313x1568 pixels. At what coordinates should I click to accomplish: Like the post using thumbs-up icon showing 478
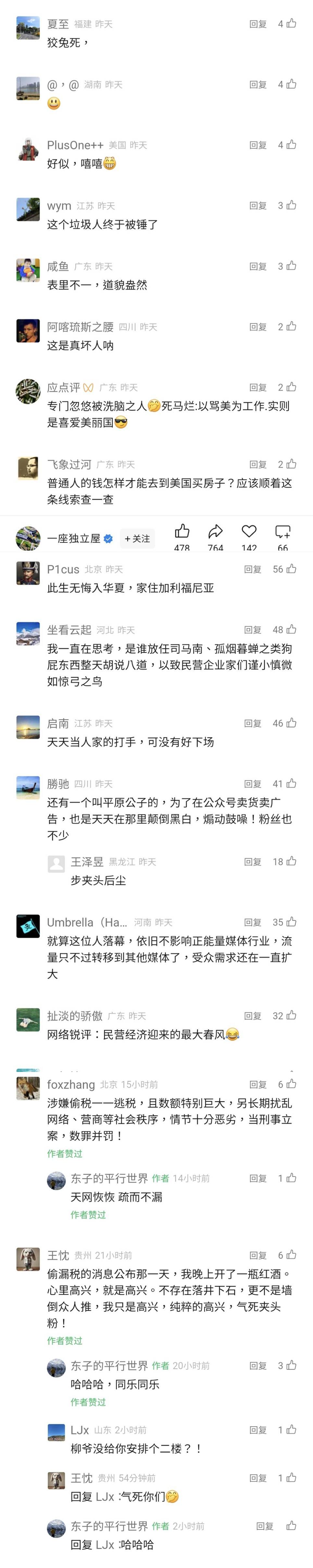pyautogui.click(x=182, y=532)
